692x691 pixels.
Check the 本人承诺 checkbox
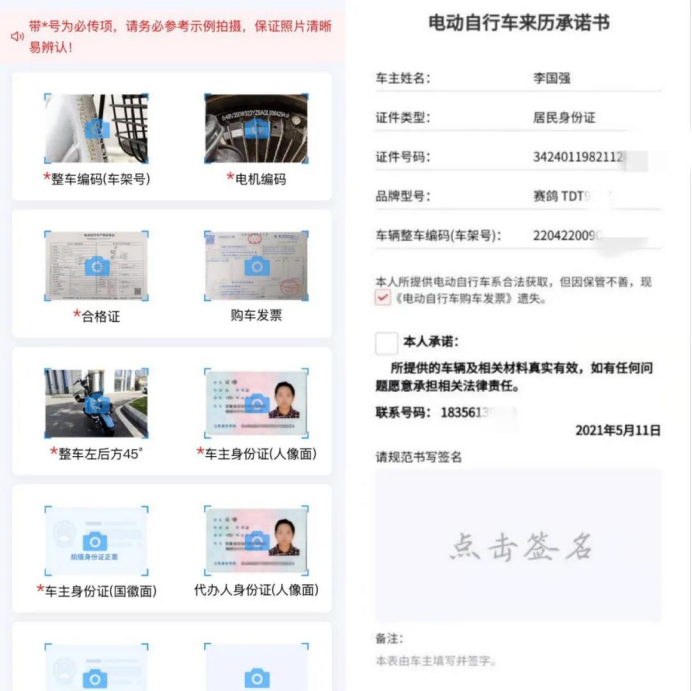[x=386, y=342]
